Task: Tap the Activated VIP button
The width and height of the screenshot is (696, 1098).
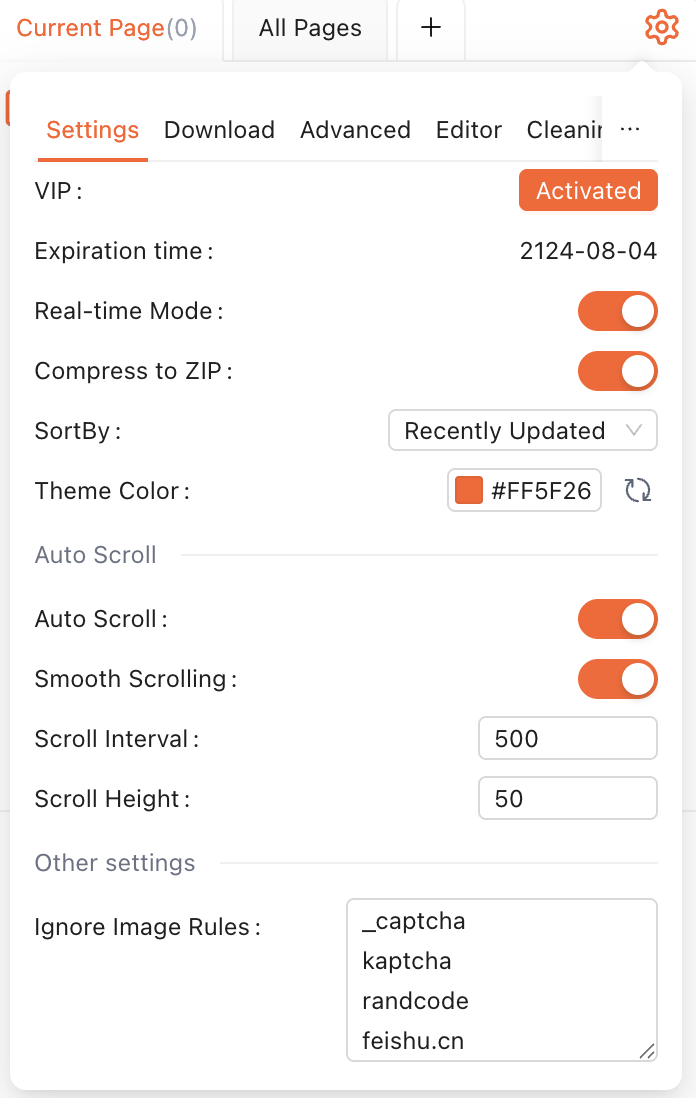Action: (x=588, y=191)
